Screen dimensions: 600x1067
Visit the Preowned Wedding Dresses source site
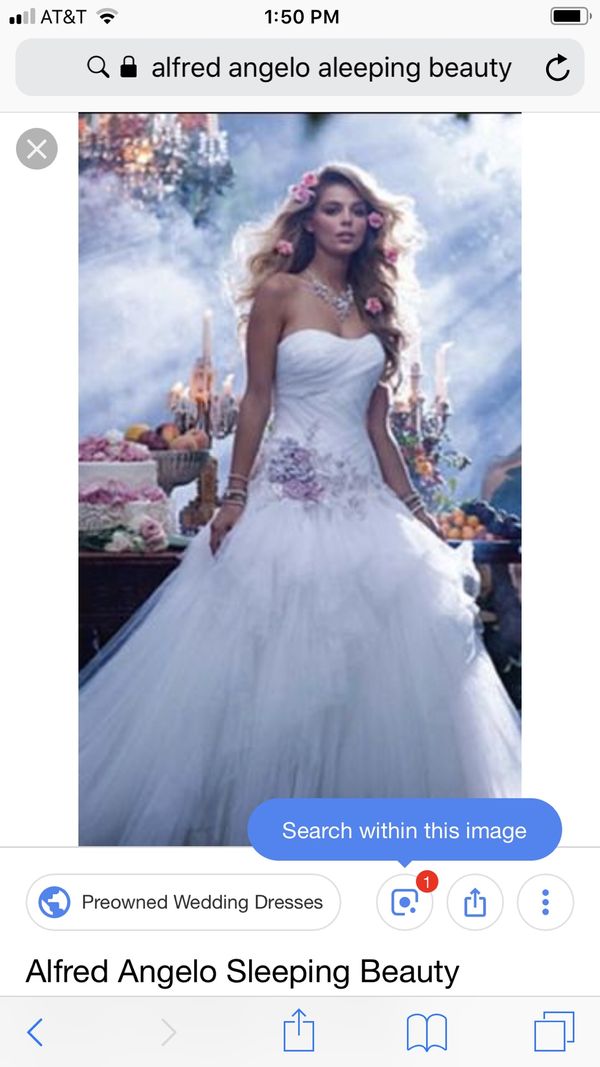[x=183, y=902]
